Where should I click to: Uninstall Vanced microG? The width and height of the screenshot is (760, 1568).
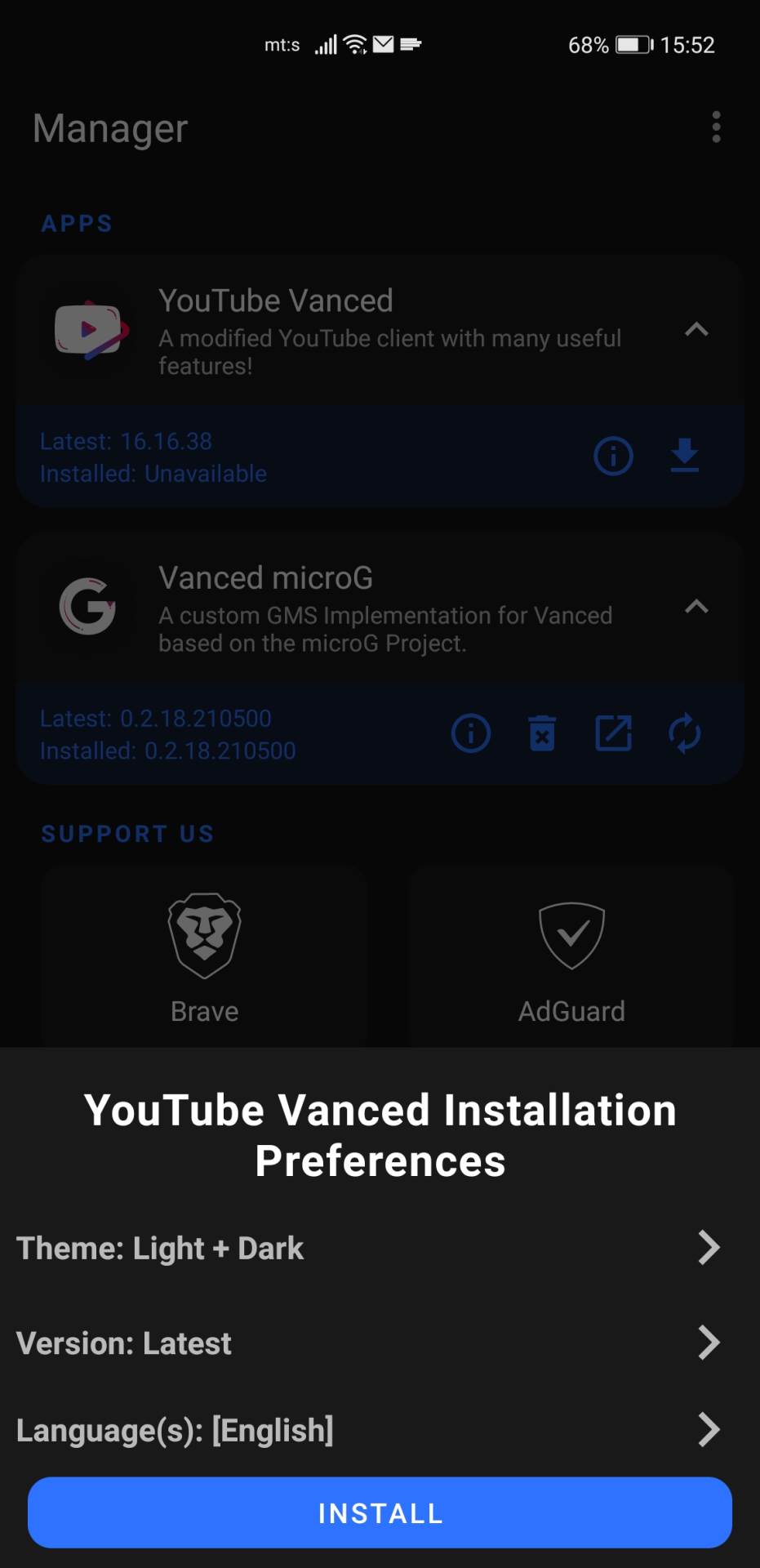(542, 733)
